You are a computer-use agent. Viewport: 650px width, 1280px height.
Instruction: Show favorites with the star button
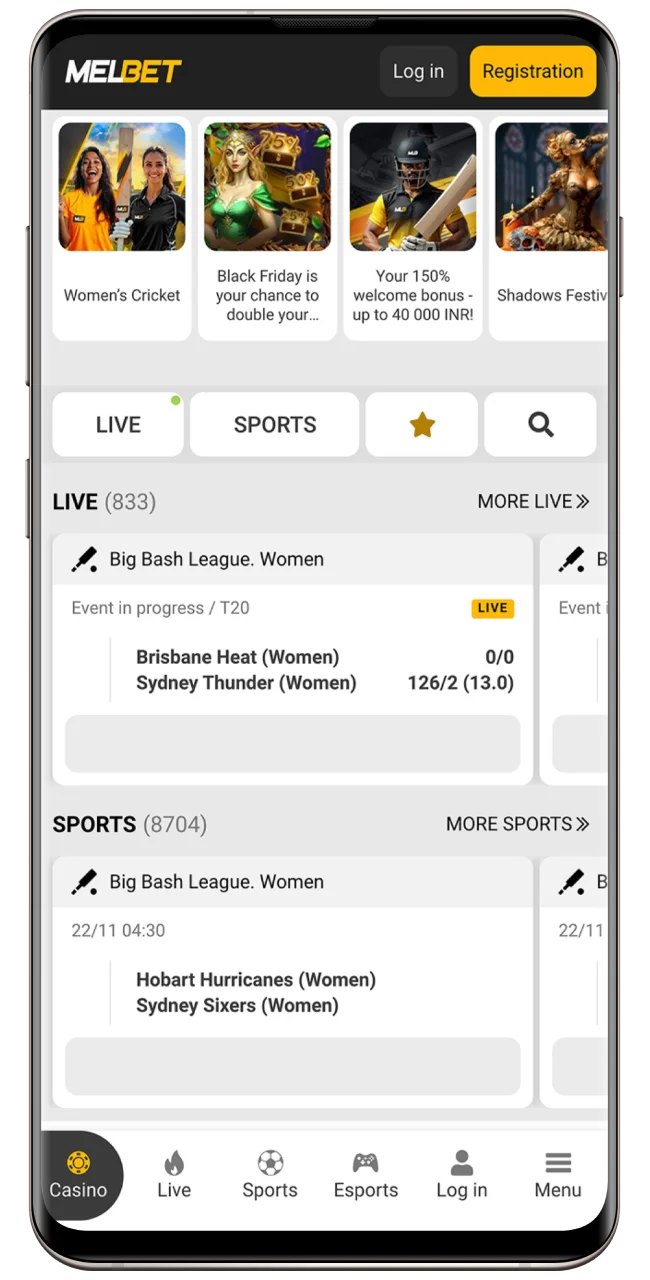(422, 424)
